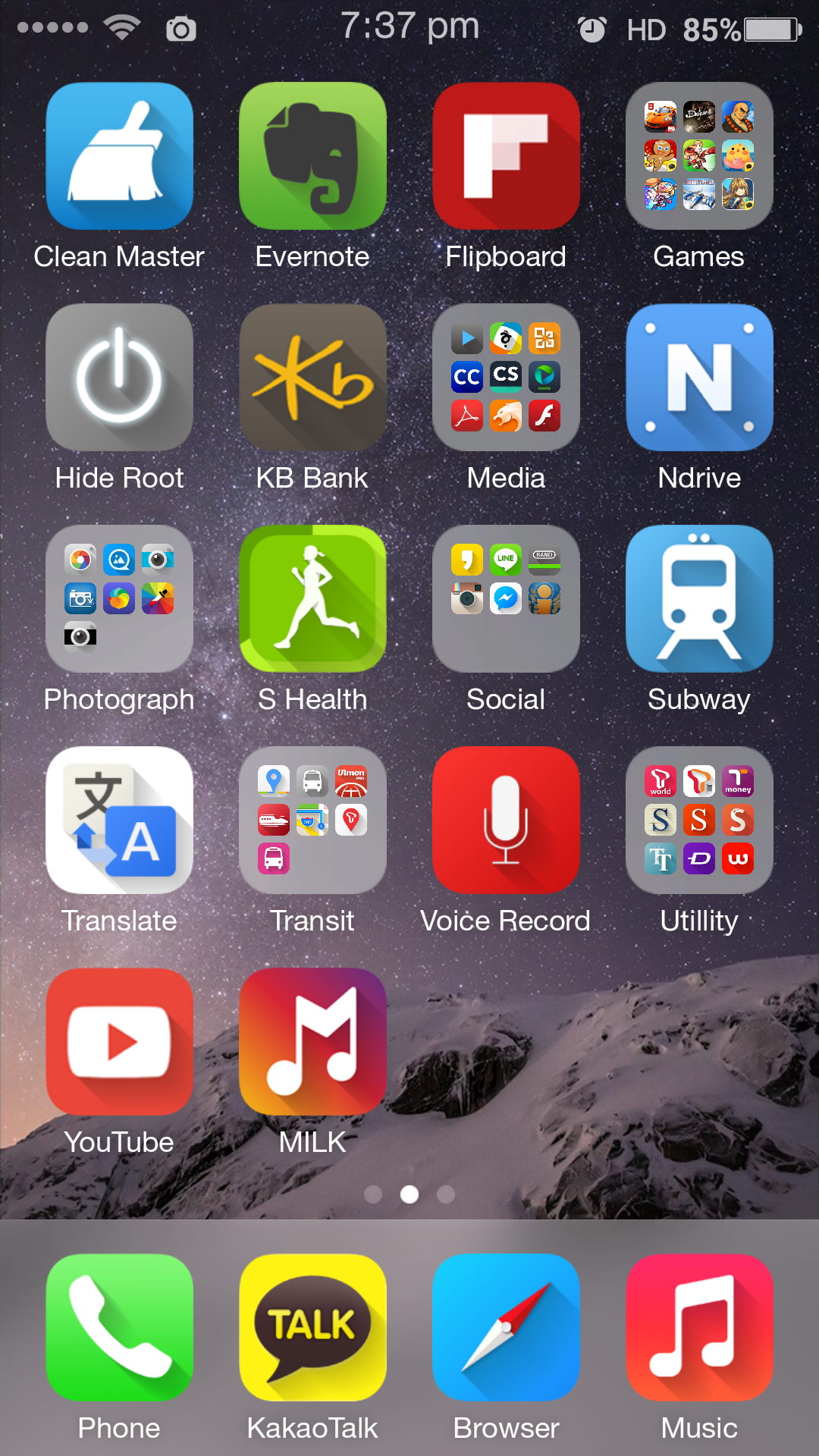Screen dimensions: 819x1456
Task: Tap the Phone app in the dock
Action: 119,1327
